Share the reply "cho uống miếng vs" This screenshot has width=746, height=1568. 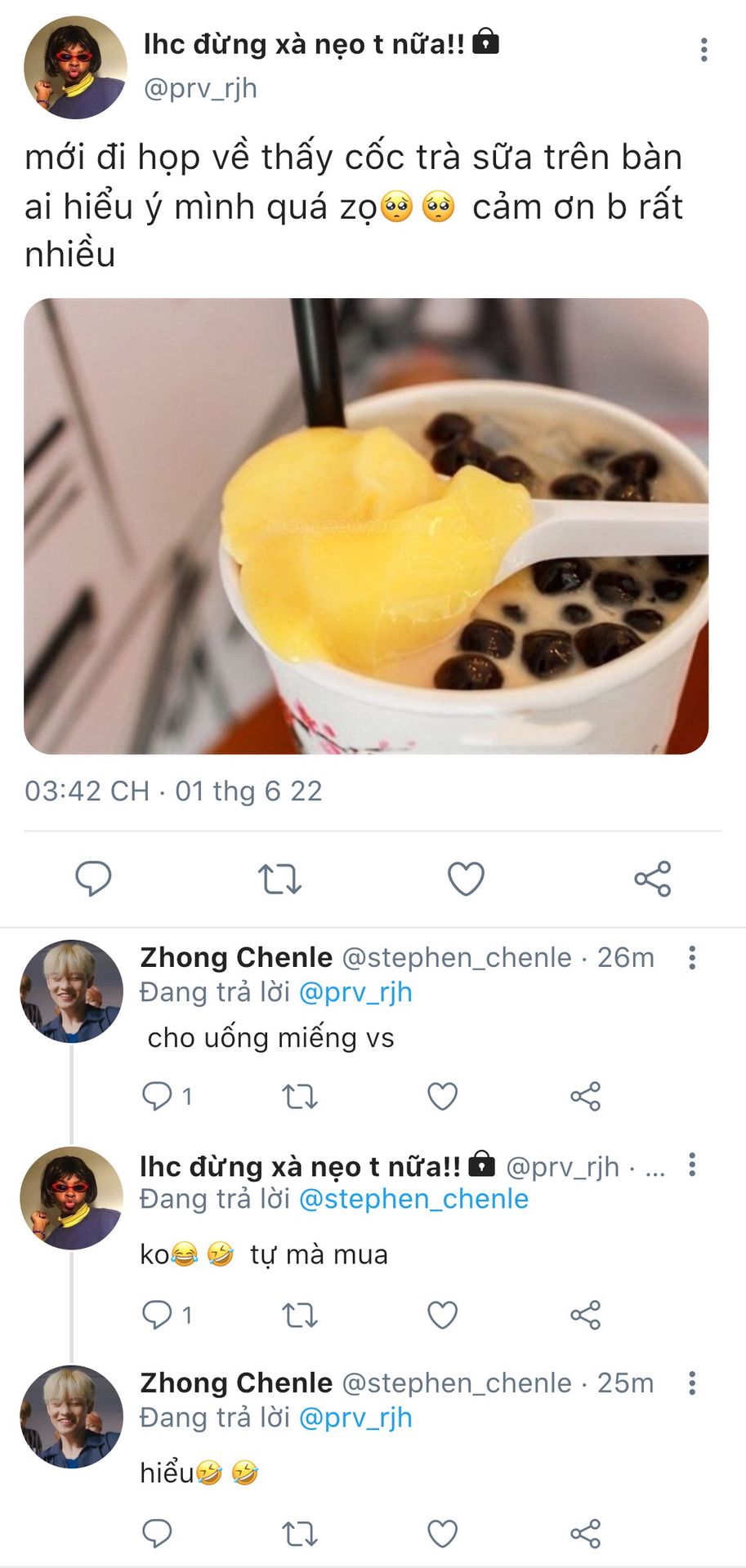[x=585, y=1096]
